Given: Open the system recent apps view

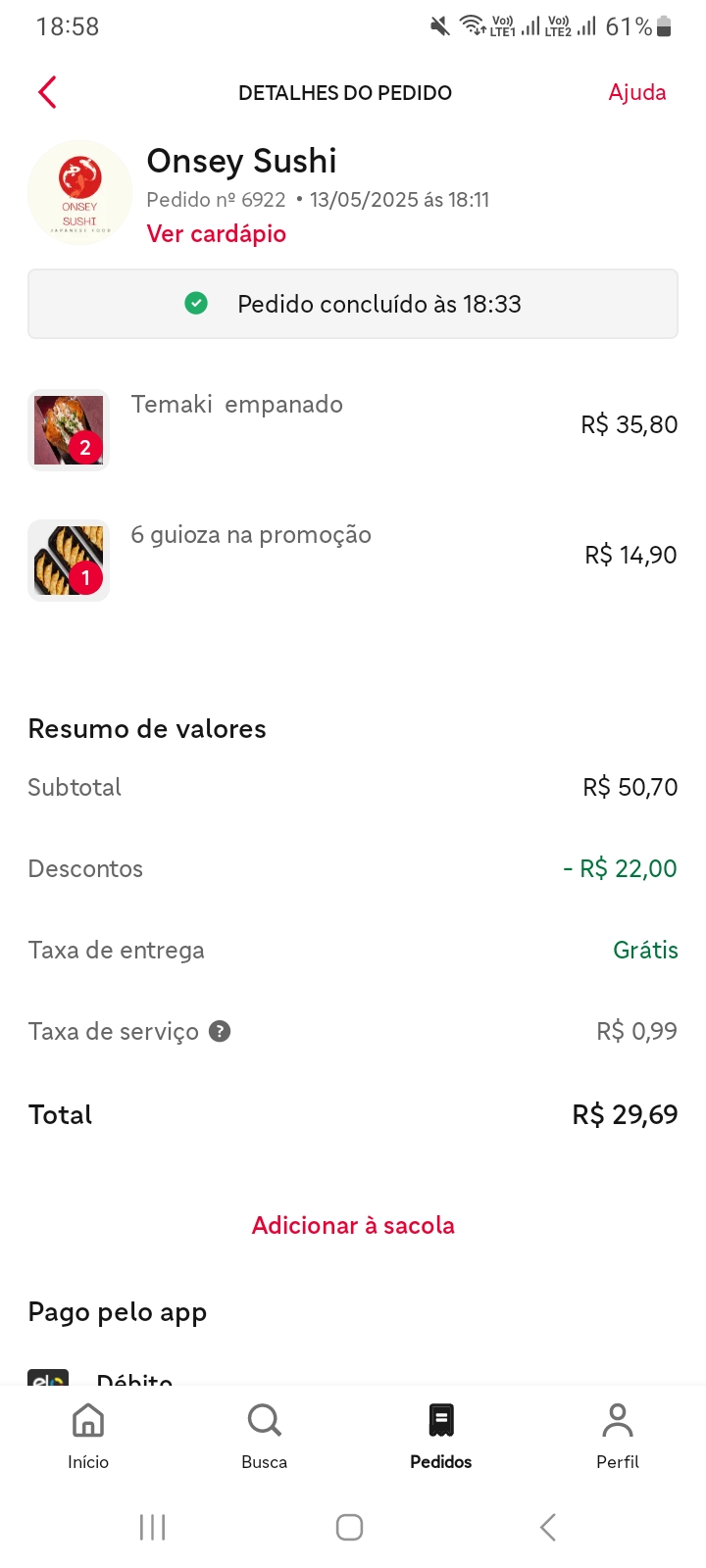Looking at the screenshot, I should [153, 1527].
